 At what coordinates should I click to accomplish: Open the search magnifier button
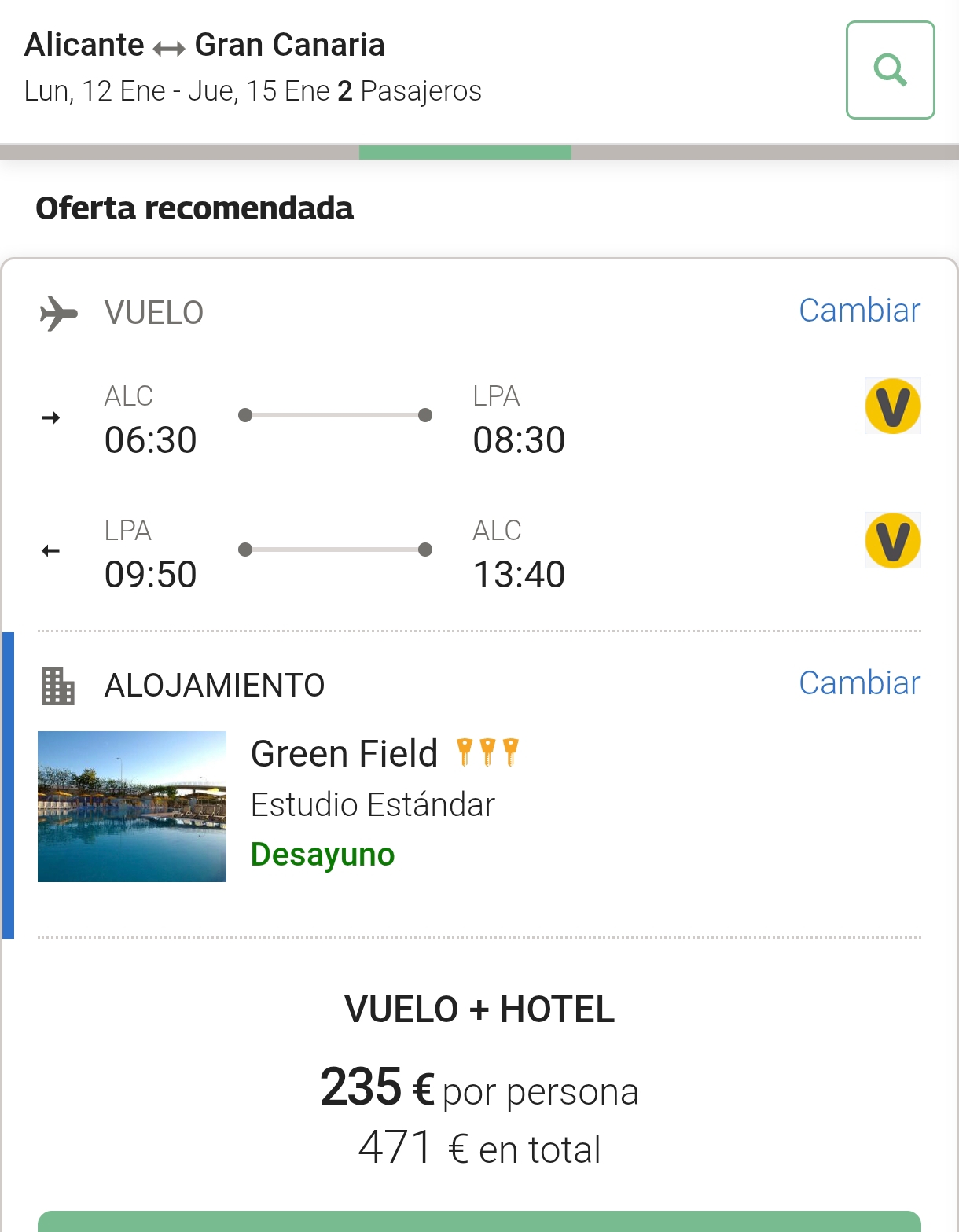[x=890, y=70]
